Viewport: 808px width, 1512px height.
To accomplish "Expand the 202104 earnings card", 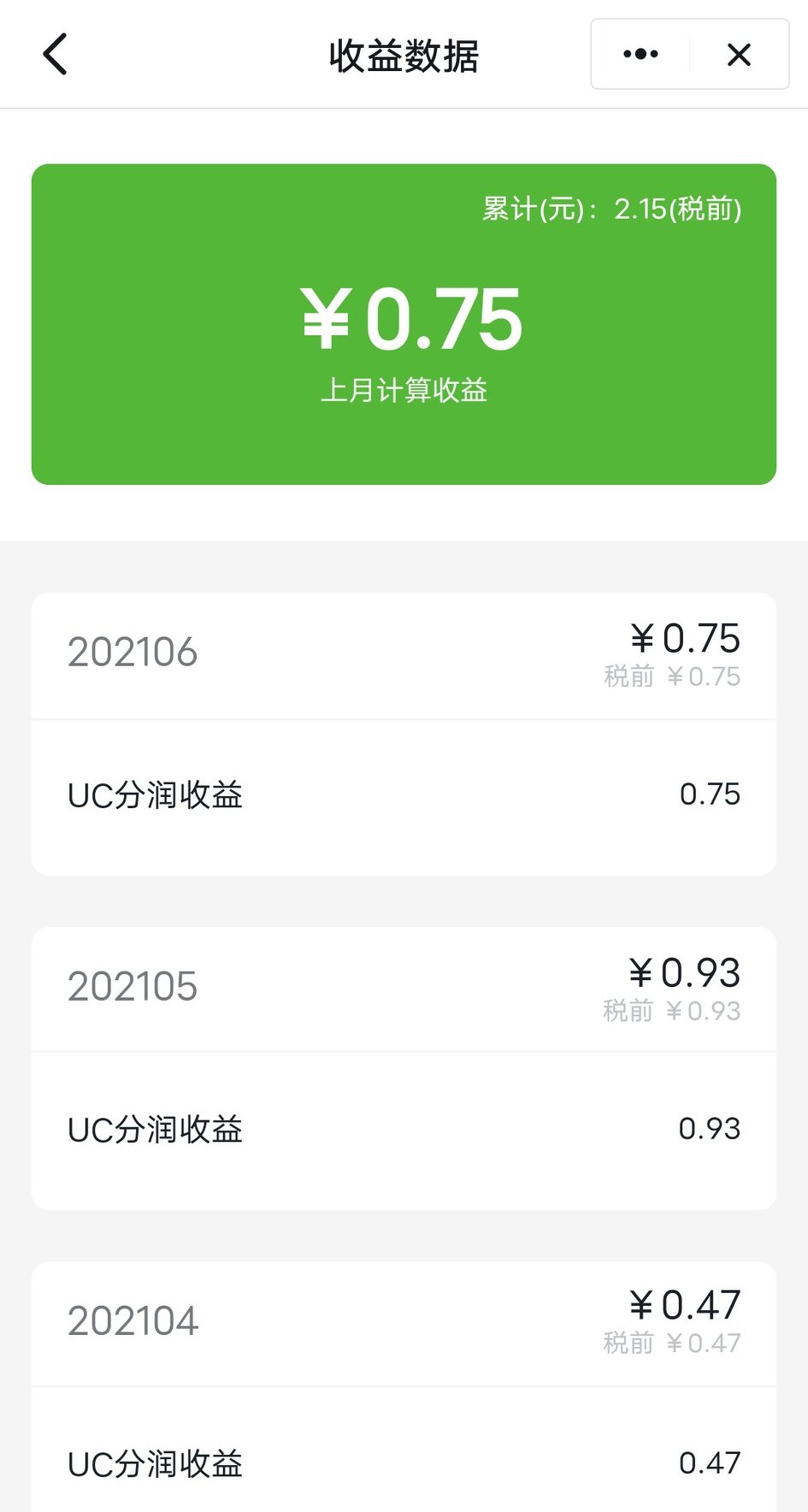I will point(133,1320).
